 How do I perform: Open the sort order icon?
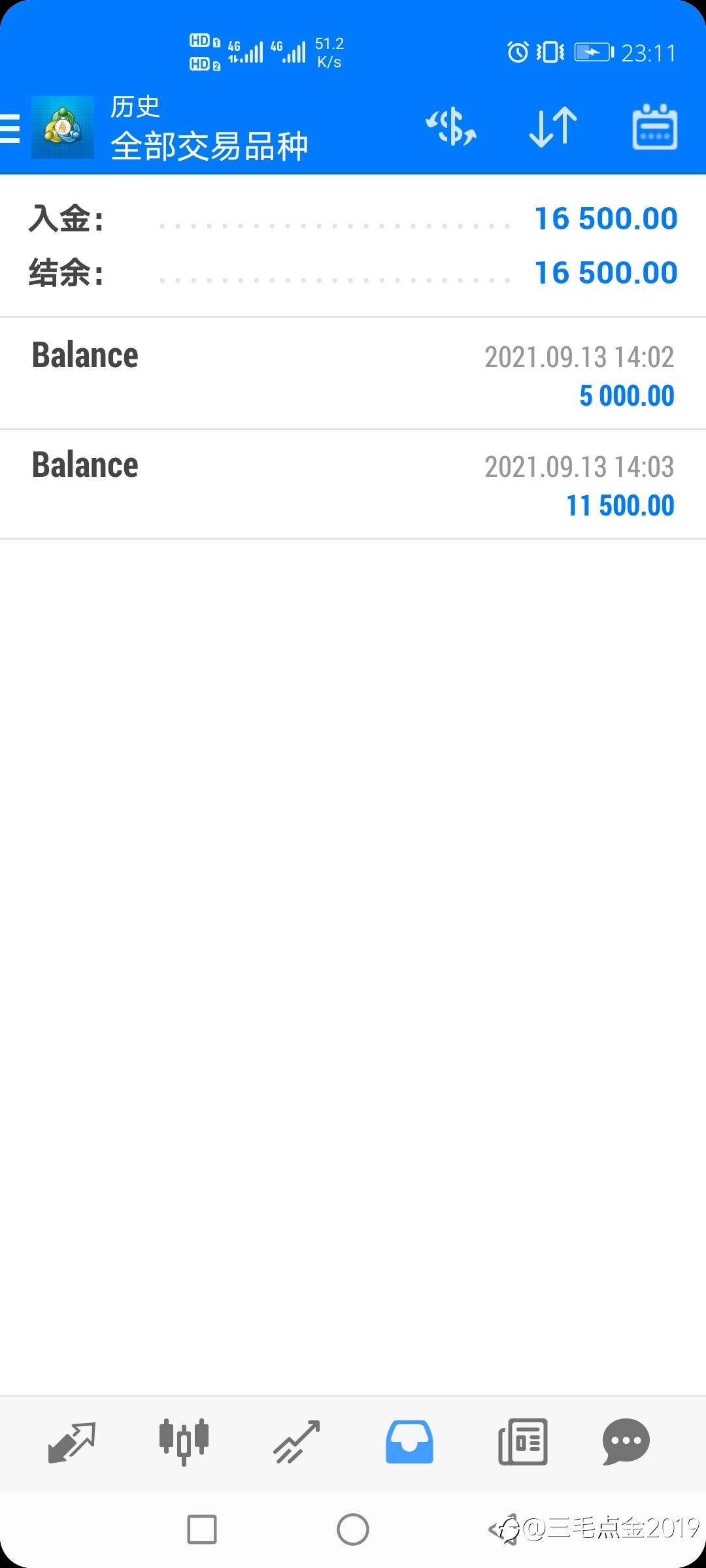(551, 128)
